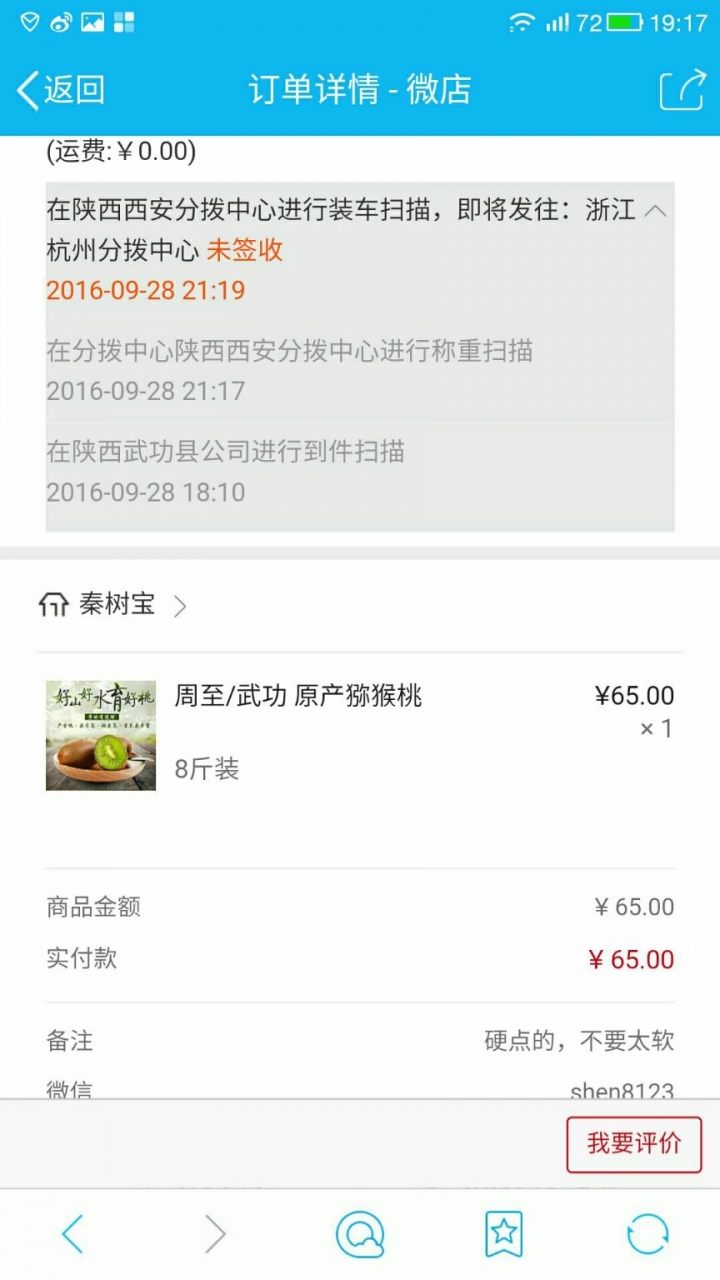The height and width of the screenshot is (1280, 720).
Task: Tap 我要评价 to review the order
Action: 634,1144
